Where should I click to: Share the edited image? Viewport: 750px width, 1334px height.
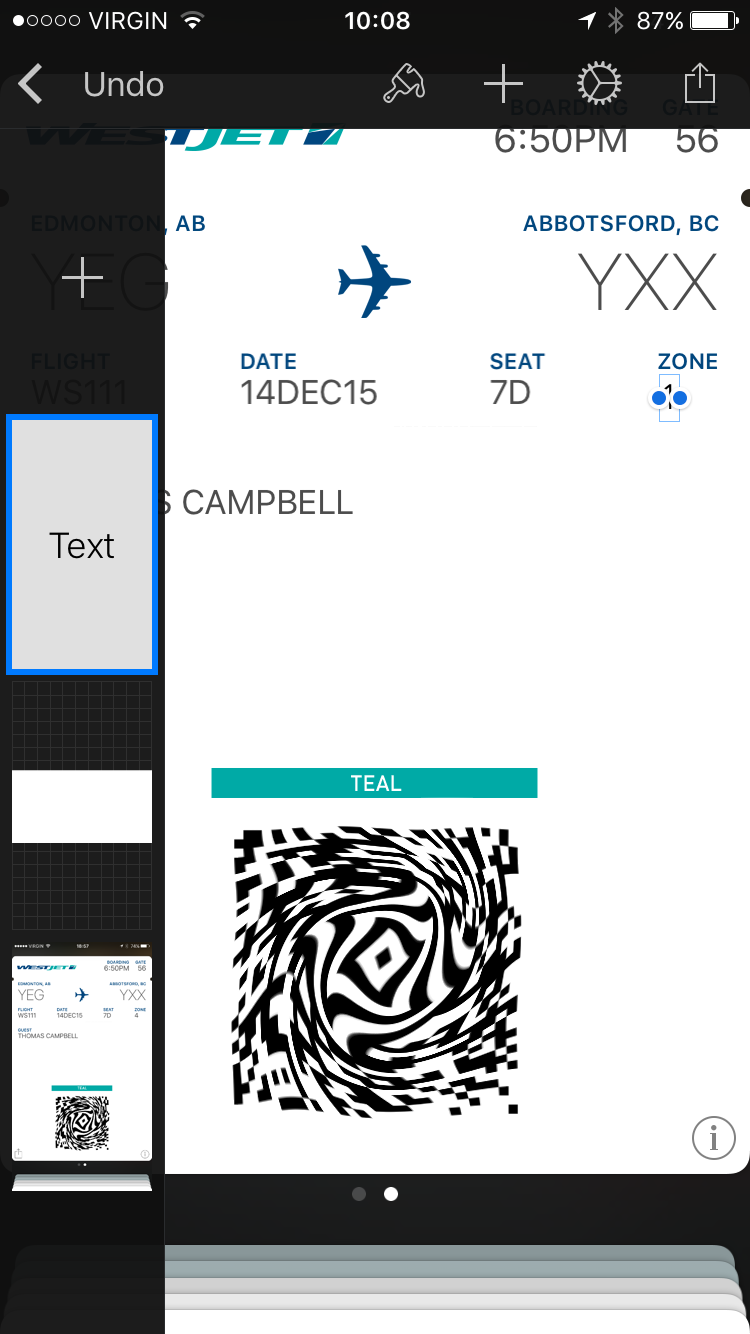point(700,84)
